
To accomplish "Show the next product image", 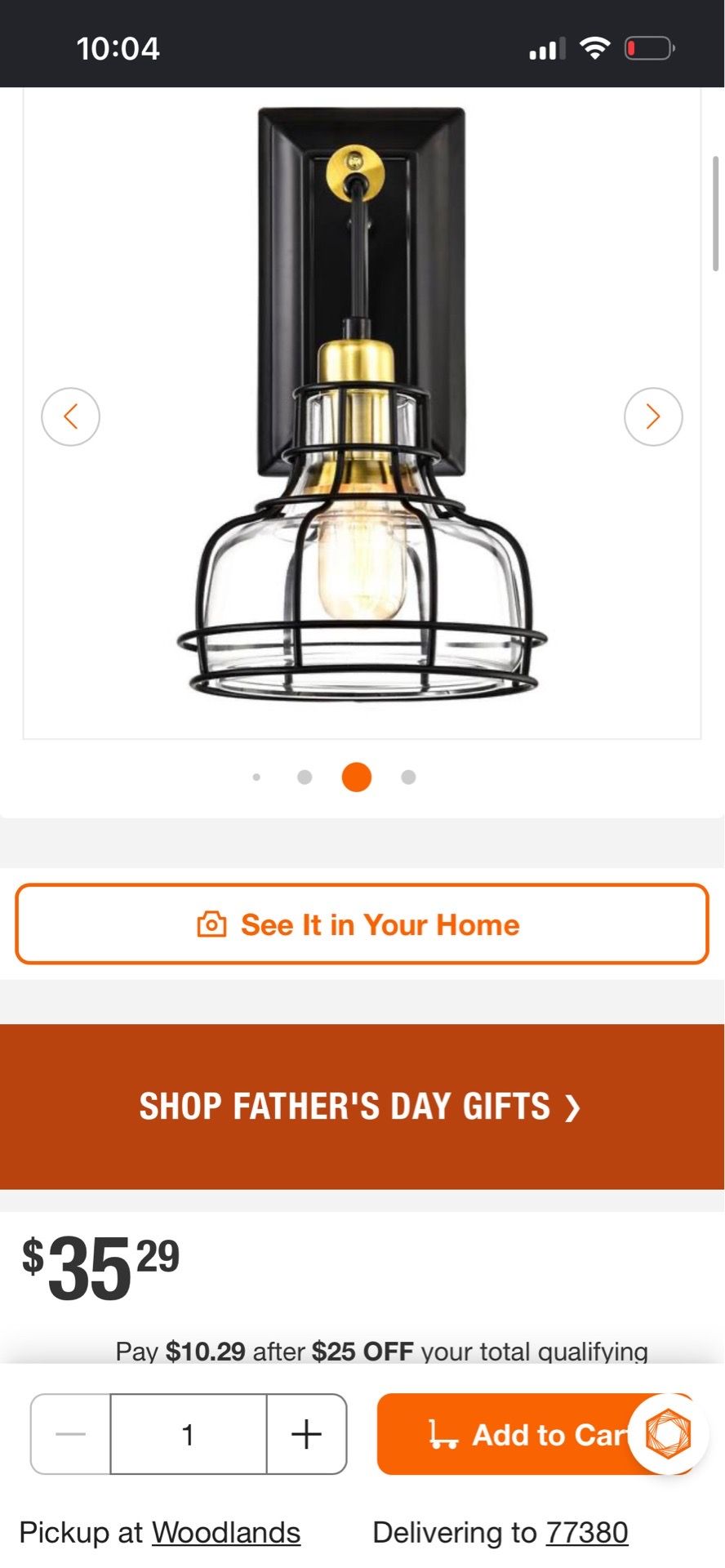I will pos(653,416).
